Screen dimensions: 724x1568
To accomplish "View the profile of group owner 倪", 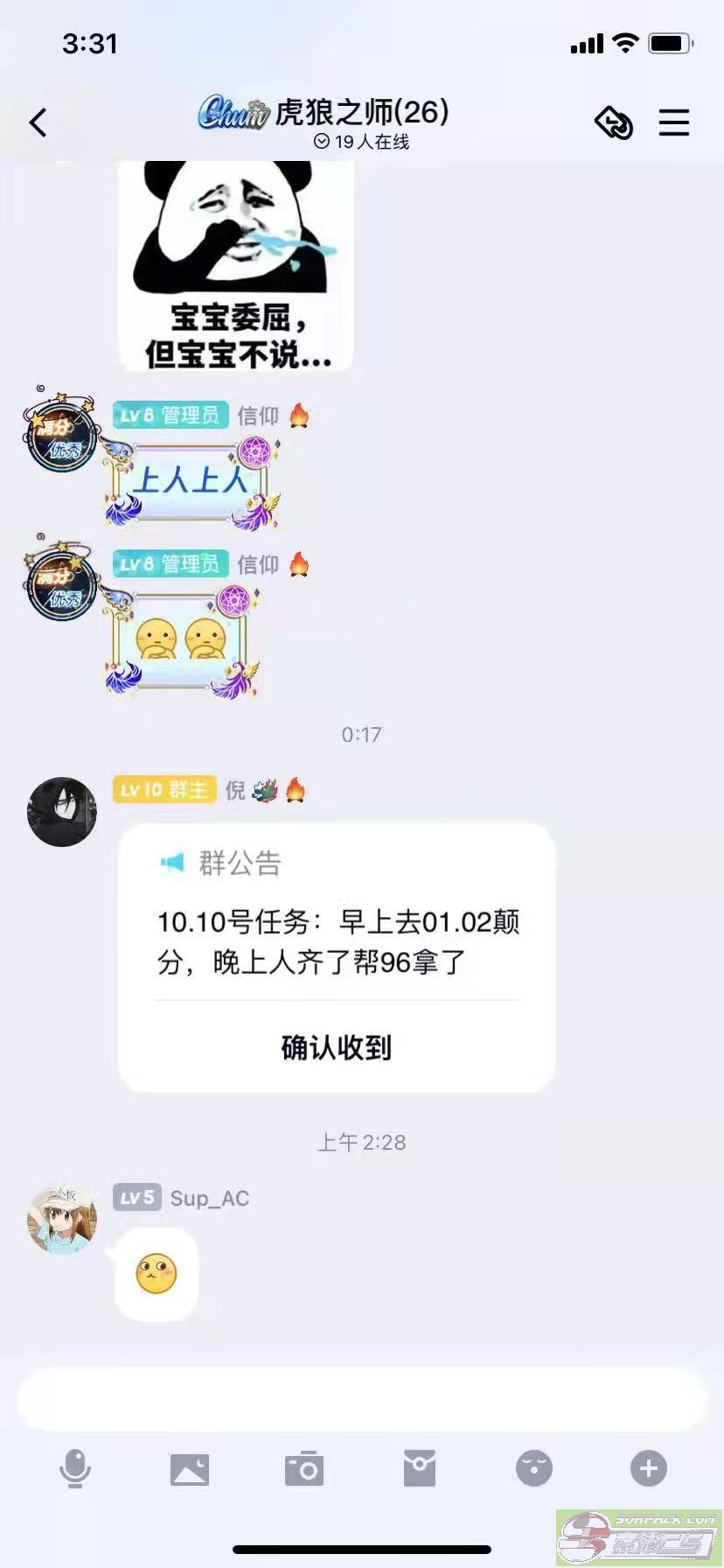I will coord(62,812).
